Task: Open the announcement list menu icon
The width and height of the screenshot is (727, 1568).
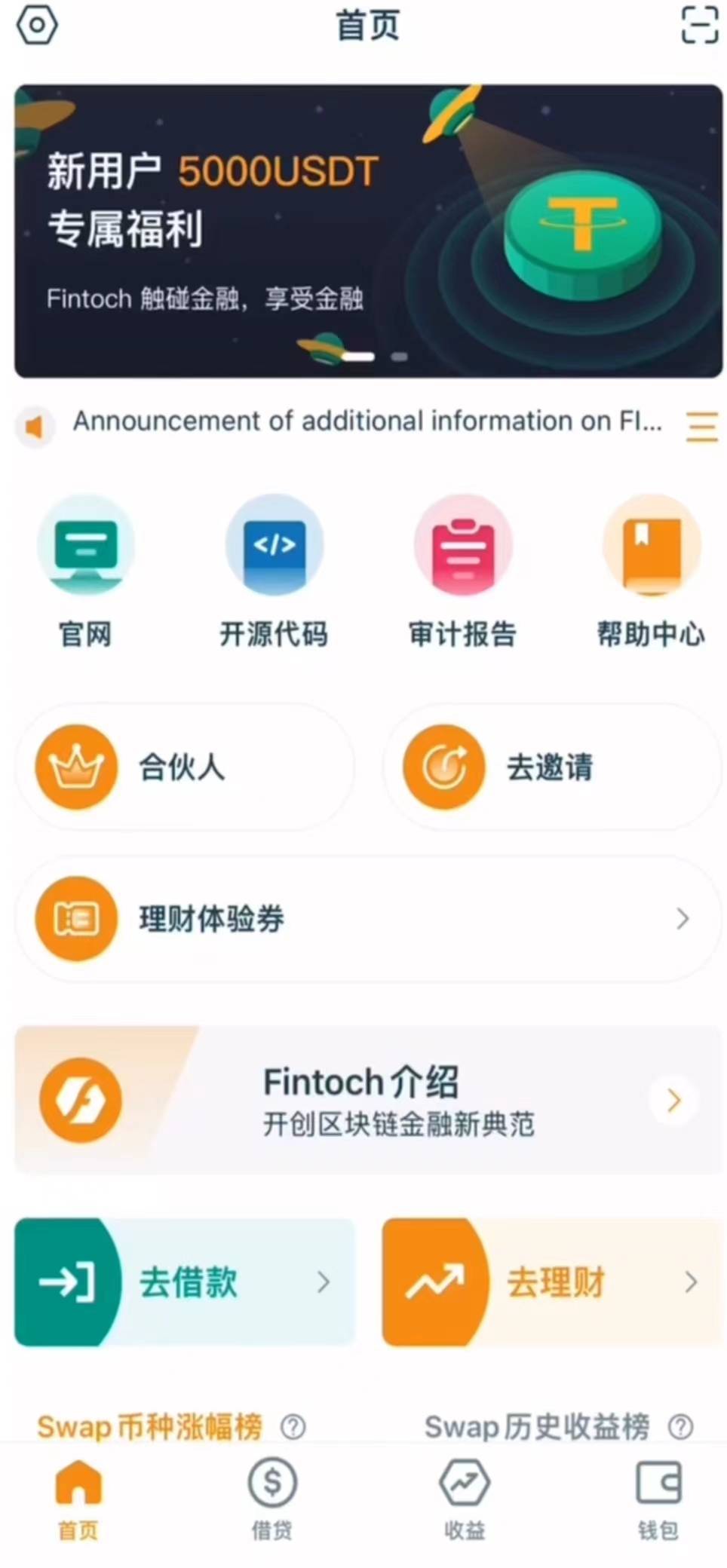Action: (701, 427)
